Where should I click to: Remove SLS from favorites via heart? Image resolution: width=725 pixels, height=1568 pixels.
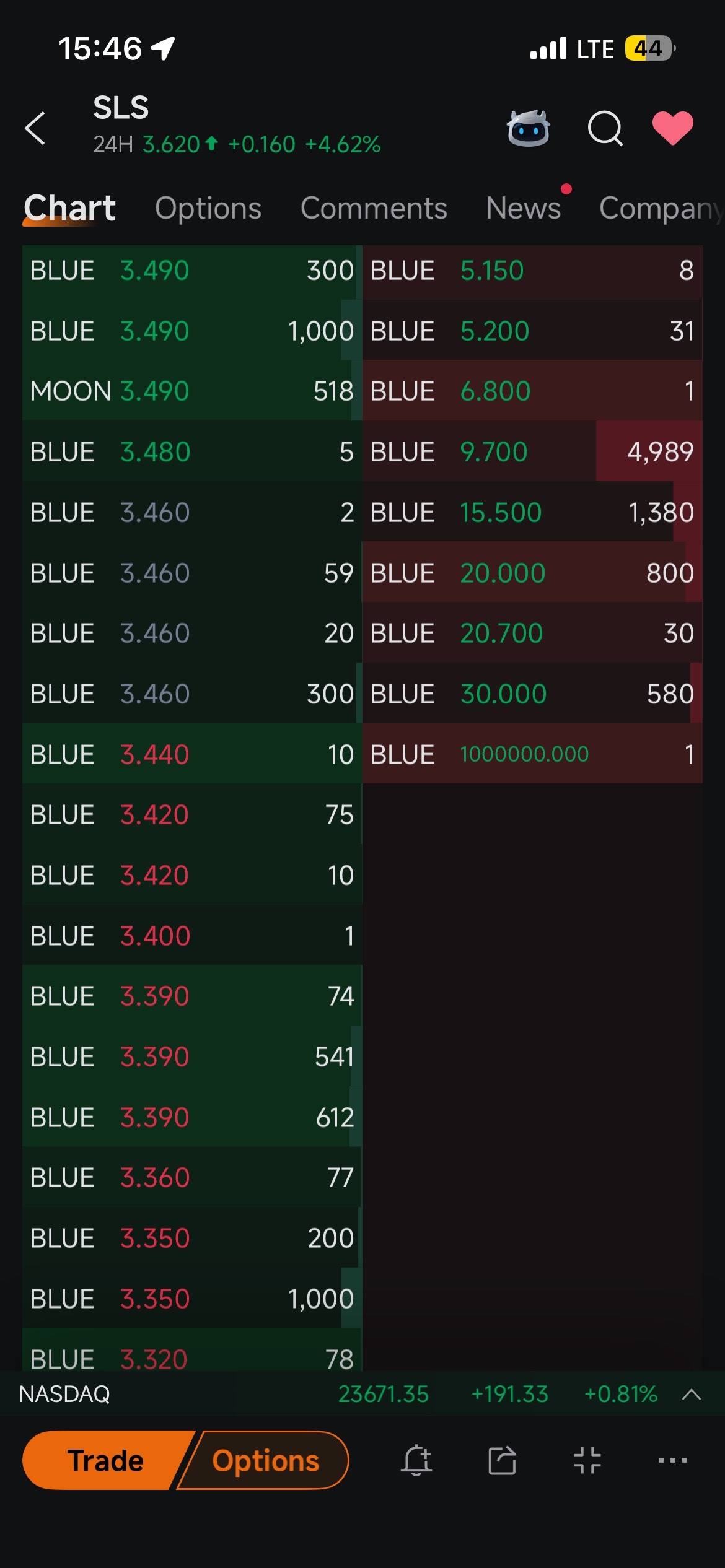pyautogui.click(x=673, y=128)
